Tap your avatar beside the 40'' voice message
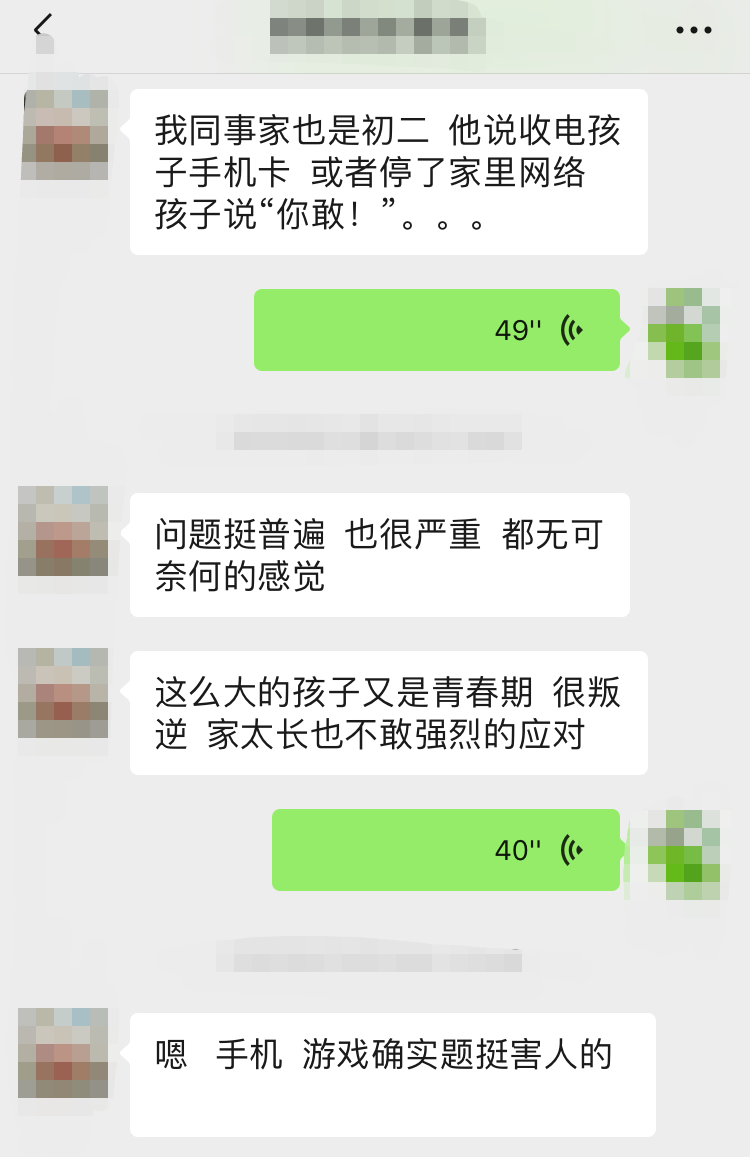750x1157 pixels. tap(684, 853)
